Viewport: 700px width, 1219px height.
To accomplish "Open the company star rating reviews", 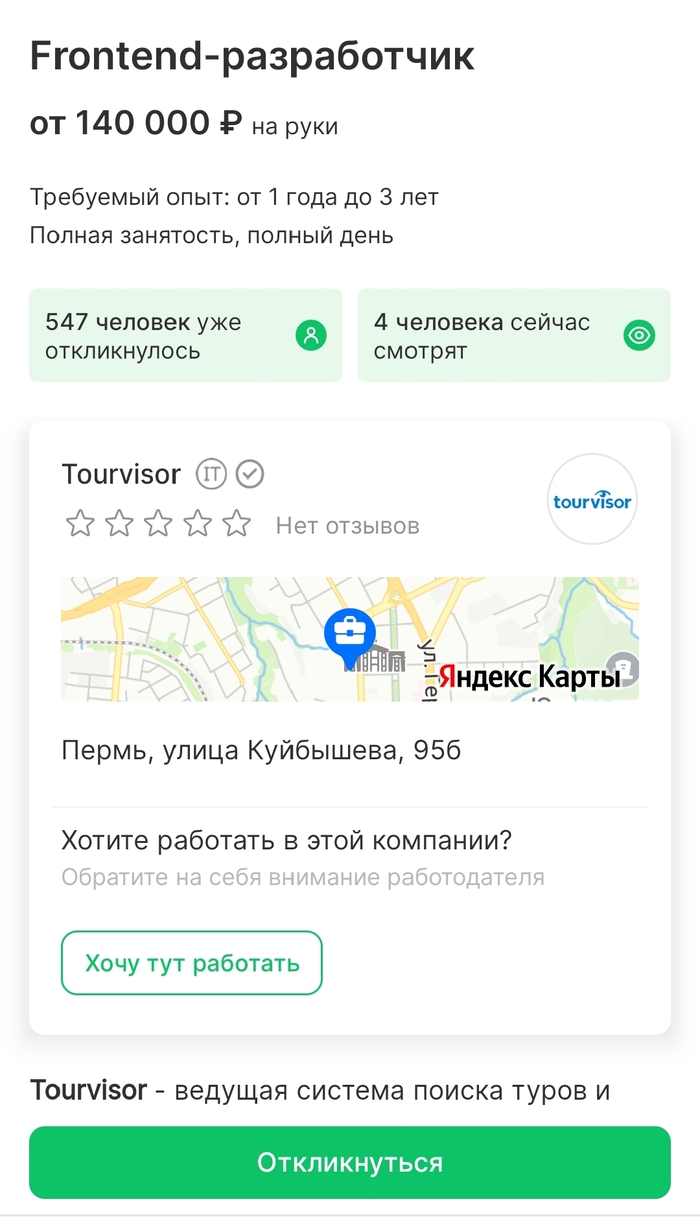I will pos(158,524).
